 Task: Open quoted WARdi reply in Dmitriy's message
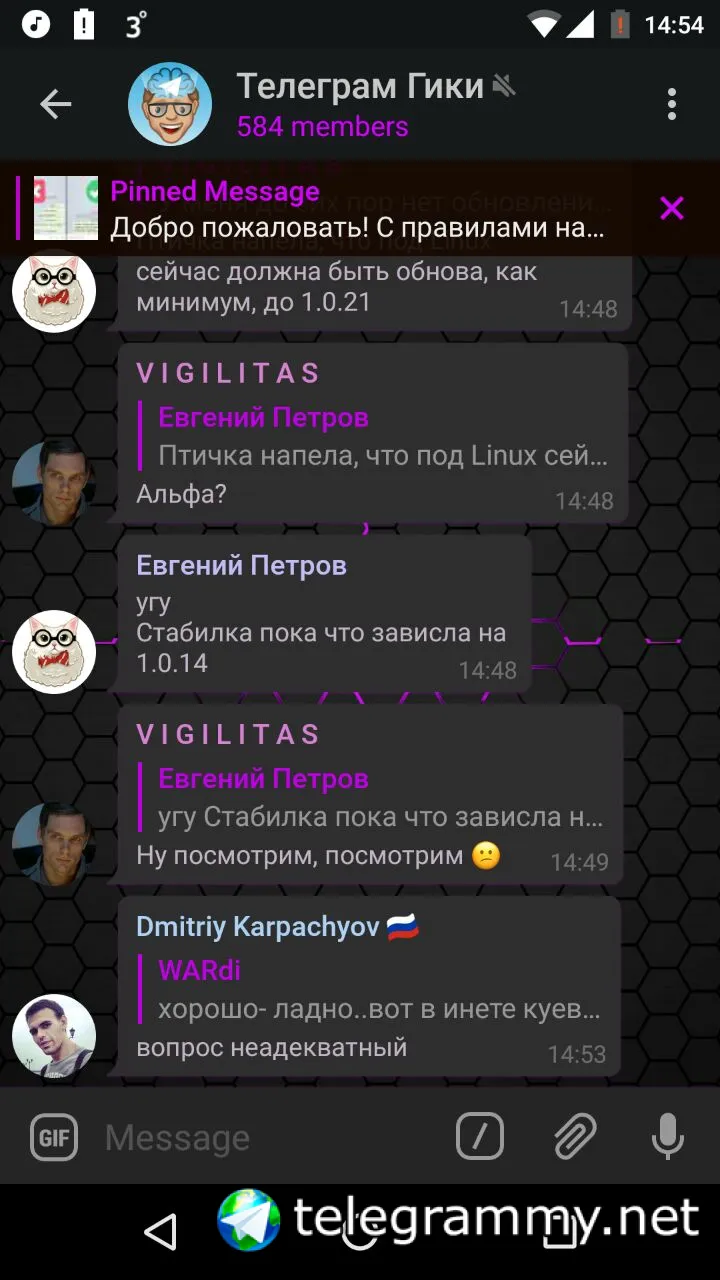click(378, 990)
